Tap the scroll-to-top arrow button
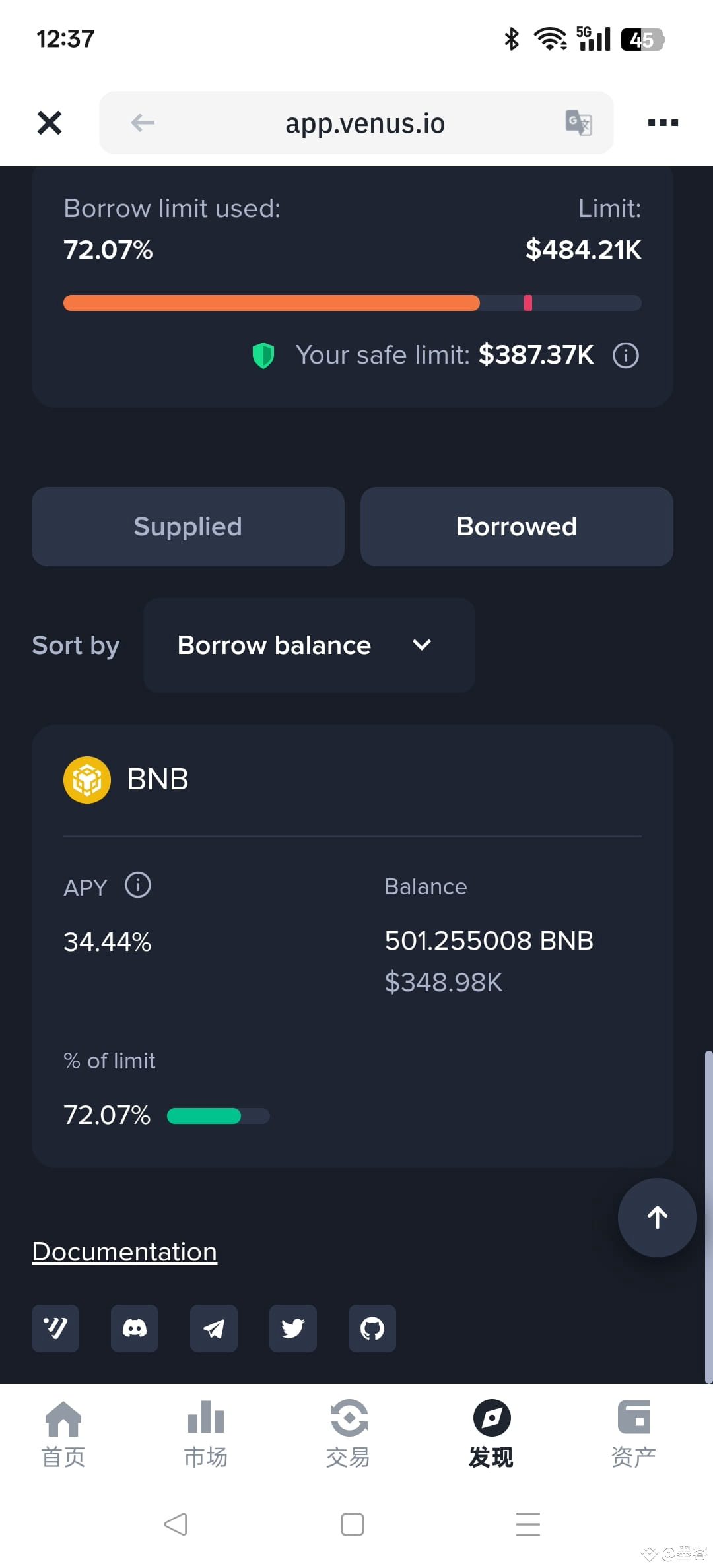Viewport: 713px width, 1568px height. [x=656, y=1218]
